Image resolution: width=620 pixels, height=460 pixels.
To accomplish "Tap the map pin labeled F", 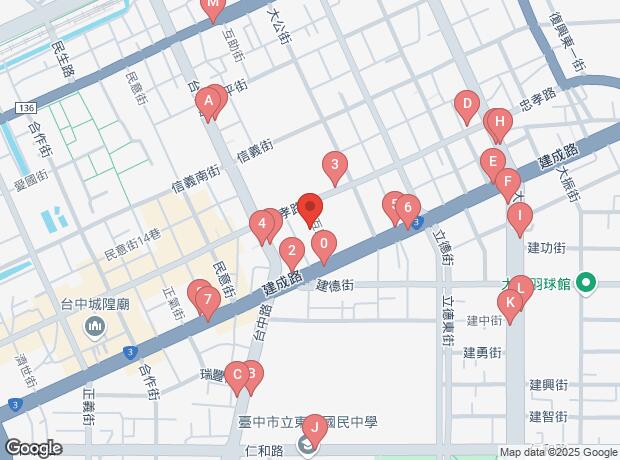I will point(508,184).
